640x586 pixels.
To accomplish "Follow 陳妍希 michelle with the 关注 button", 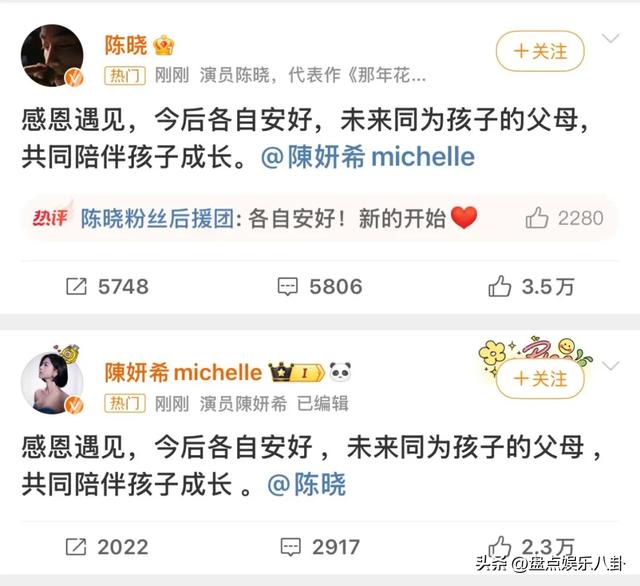I will pyautogui.click(x=540, y=379).
